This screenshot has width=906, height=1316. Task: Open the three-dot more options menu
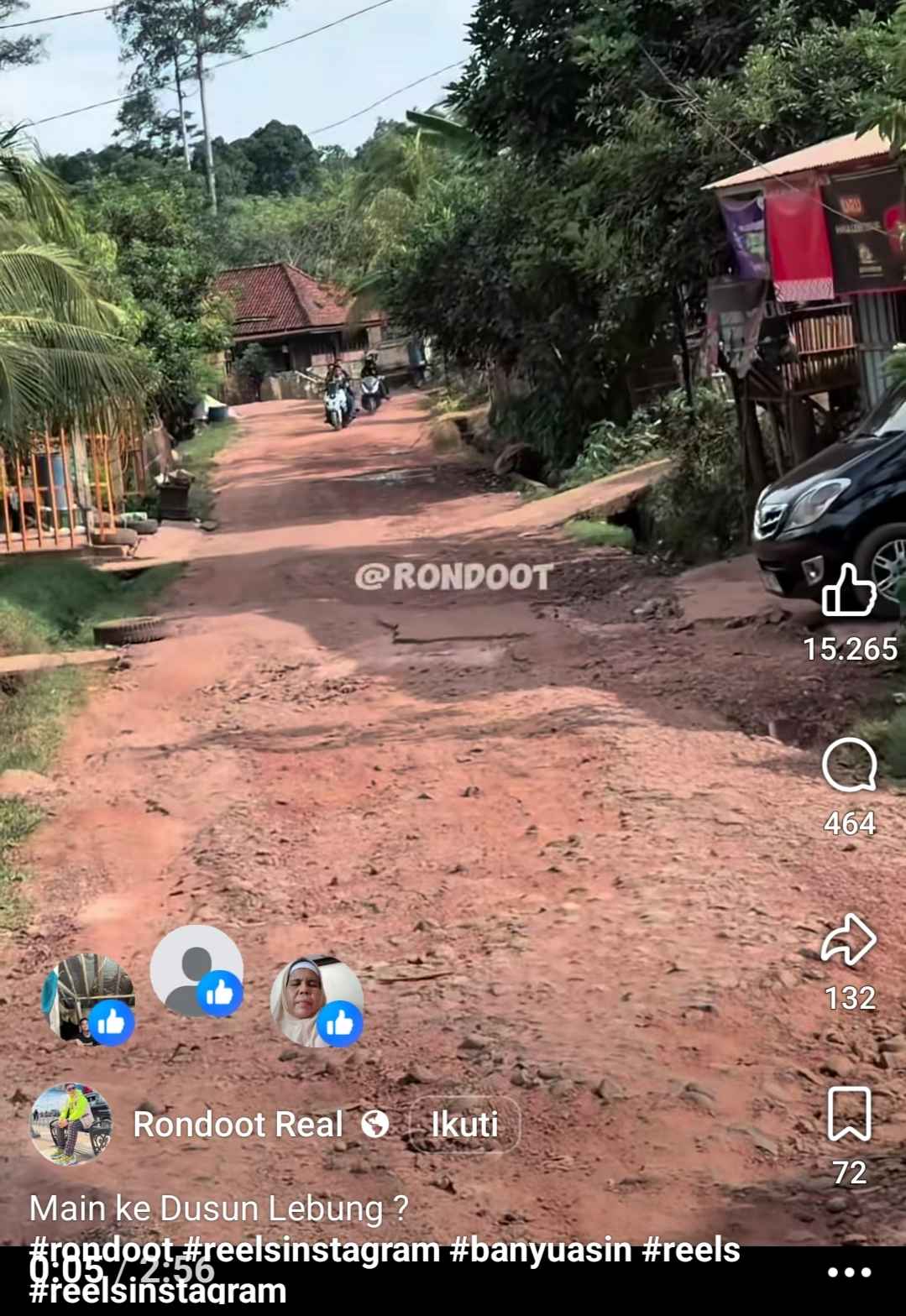click(x=849, y=1273)
